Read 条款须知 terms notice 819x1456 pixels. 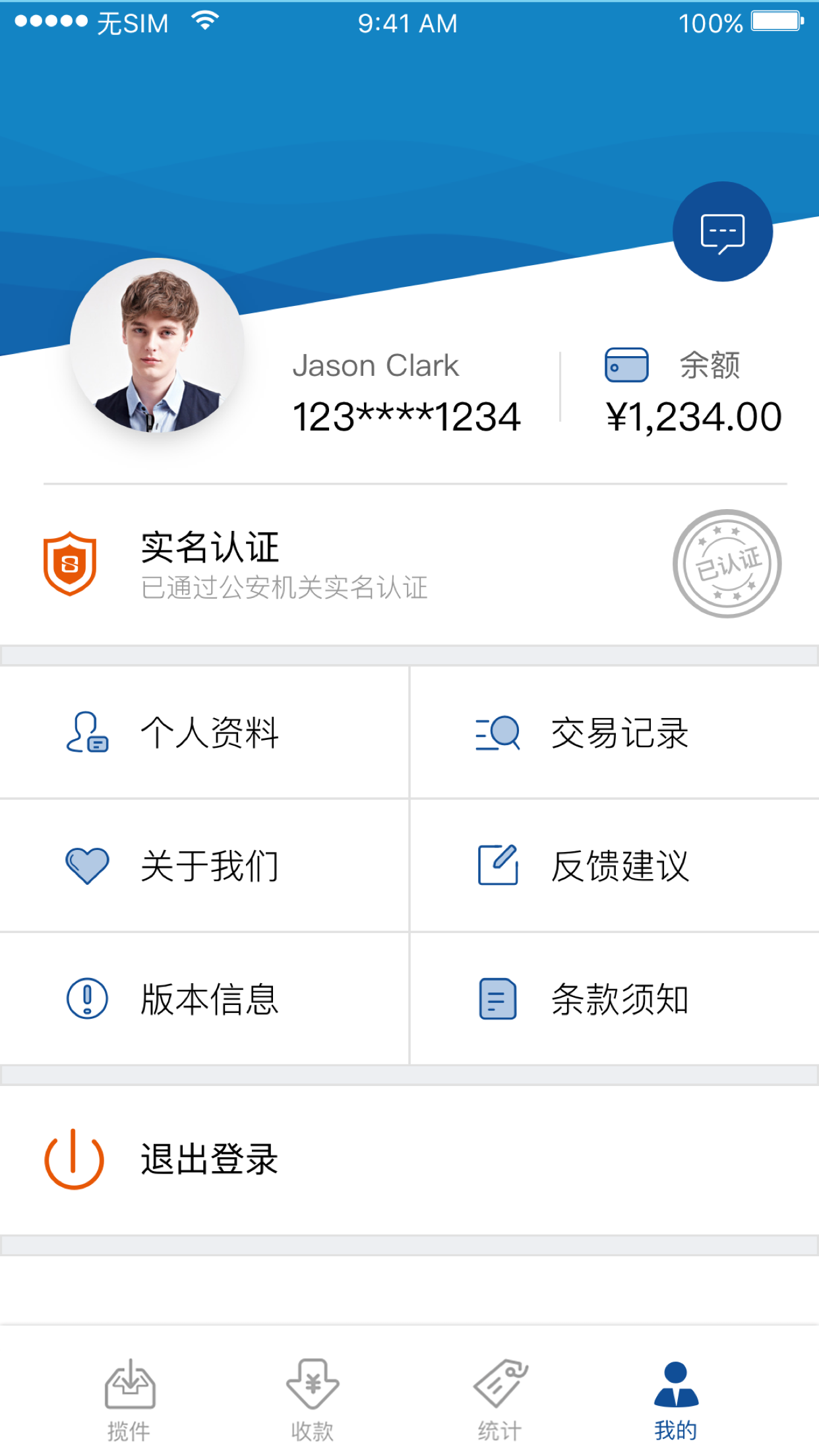tap(613, 999)
